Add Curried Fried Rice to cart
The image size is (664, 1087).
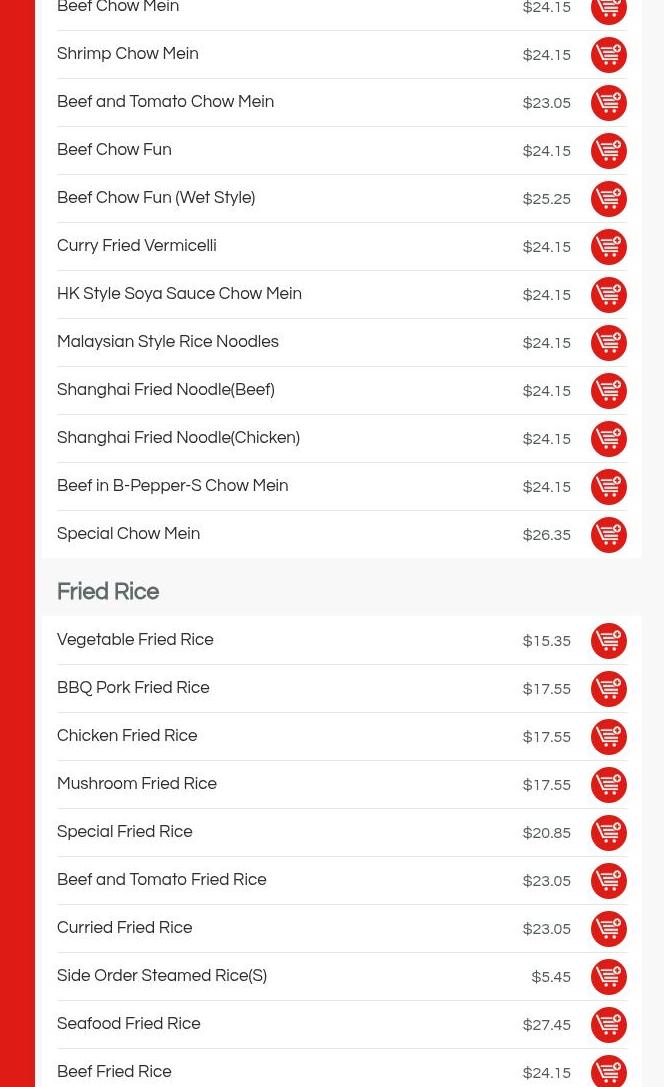(x=609, y=928)
